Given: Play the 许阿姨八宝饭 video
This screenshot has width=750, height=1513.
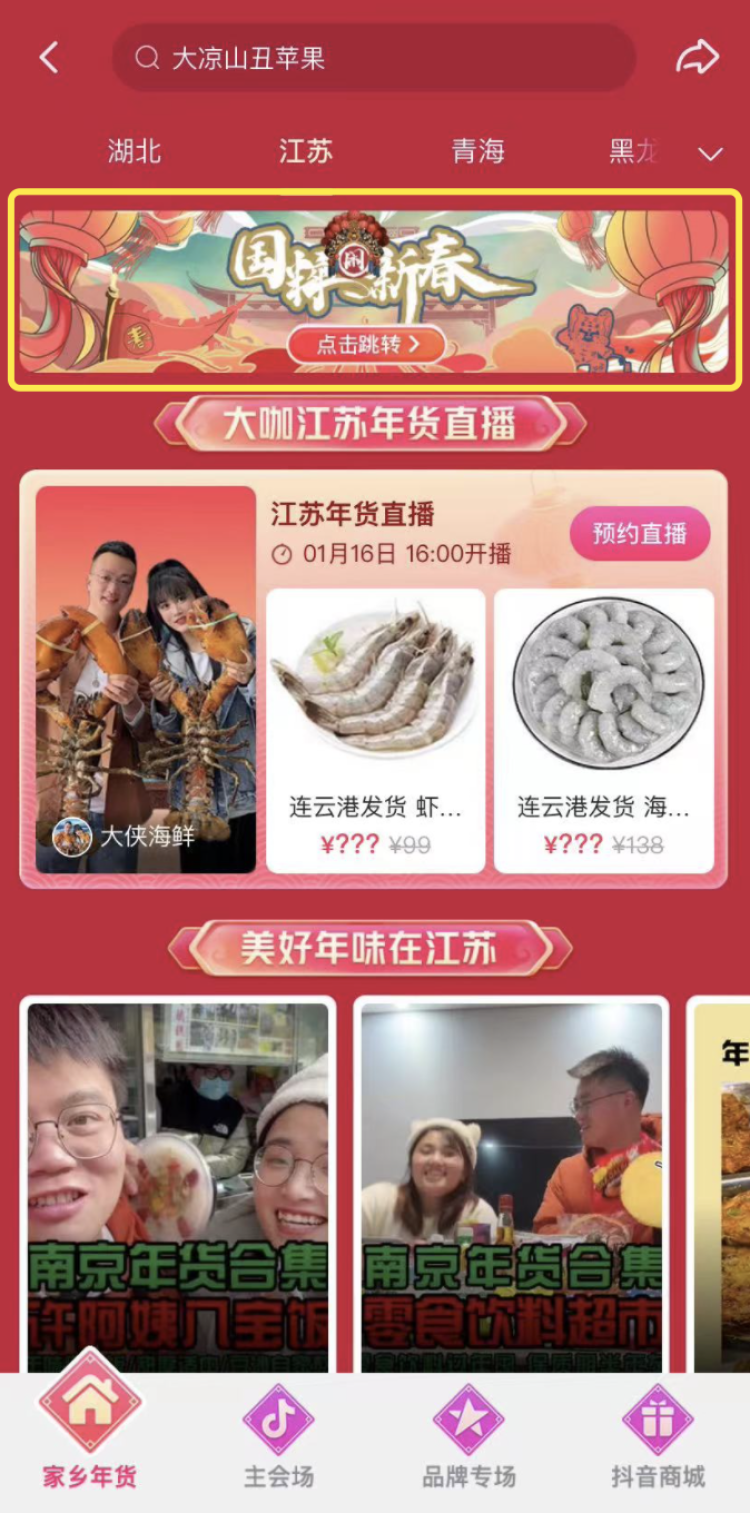Looking at the screenshot, I should pyautogui.click(x=178, y=1185).
